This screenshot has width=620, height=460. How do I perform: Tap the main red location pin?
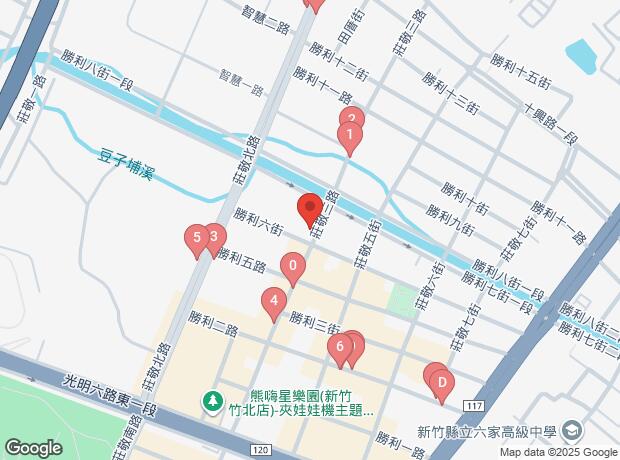[x=310, y=211]
